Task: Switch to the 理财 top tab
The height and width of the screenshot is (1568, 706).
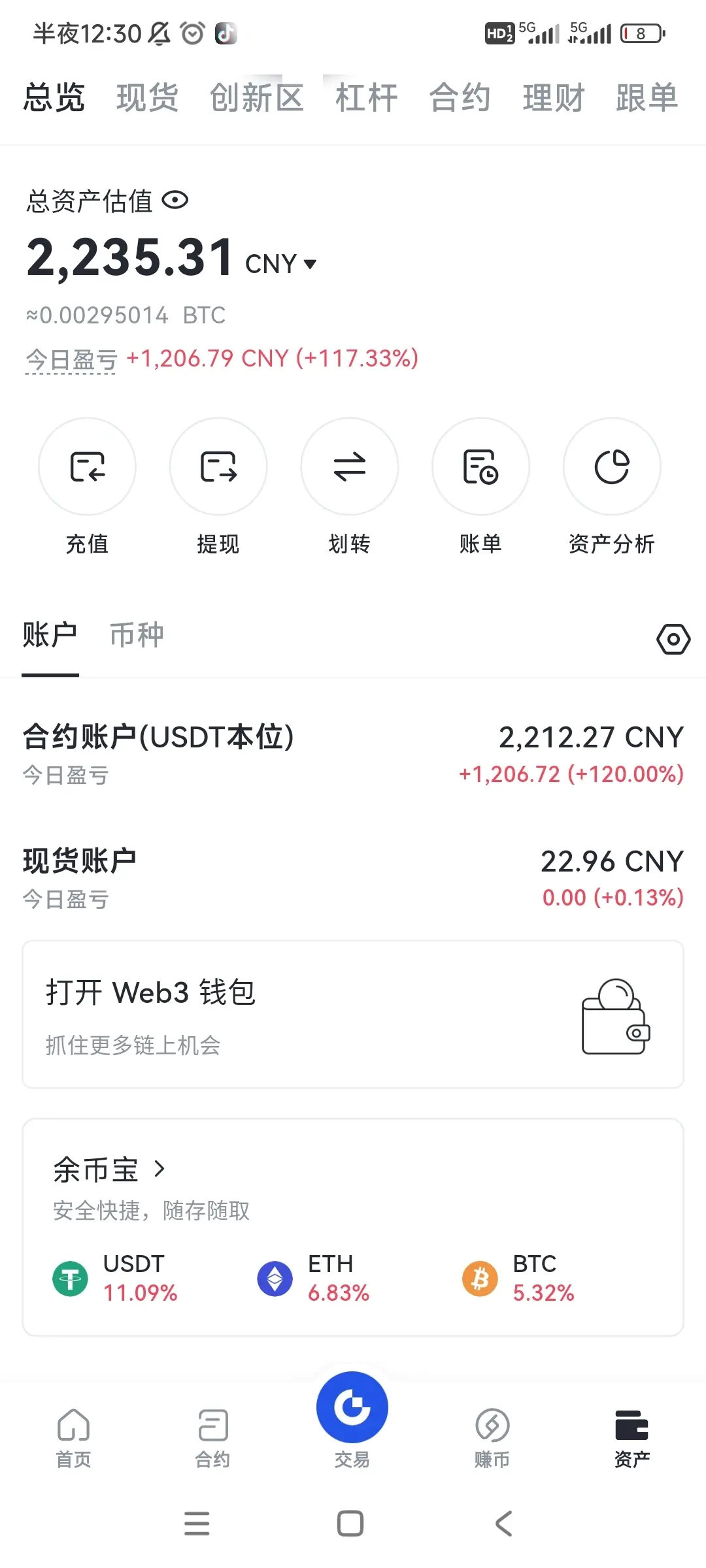Action: coord(553,98)
